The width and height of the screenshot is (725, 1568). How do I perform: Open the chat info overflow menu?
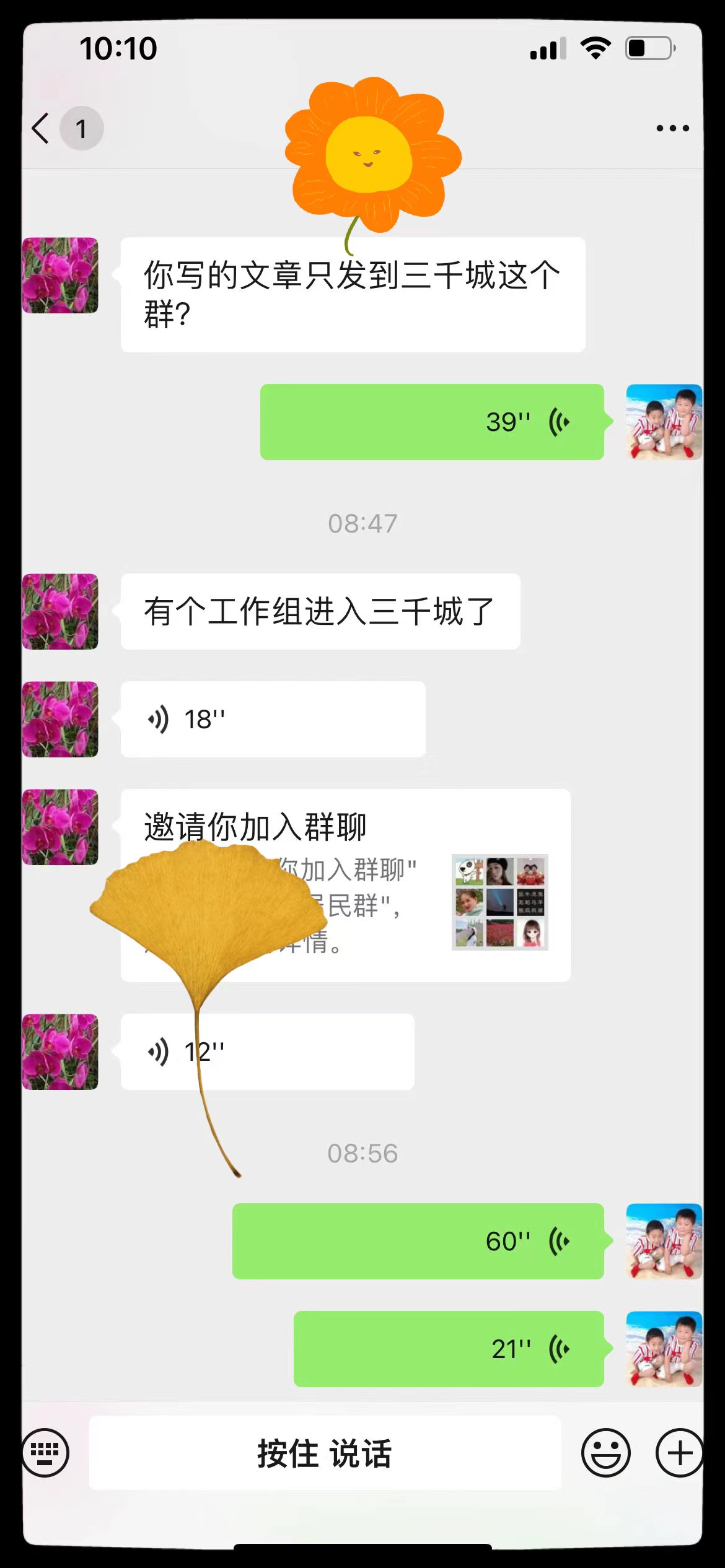pos(672,128)
